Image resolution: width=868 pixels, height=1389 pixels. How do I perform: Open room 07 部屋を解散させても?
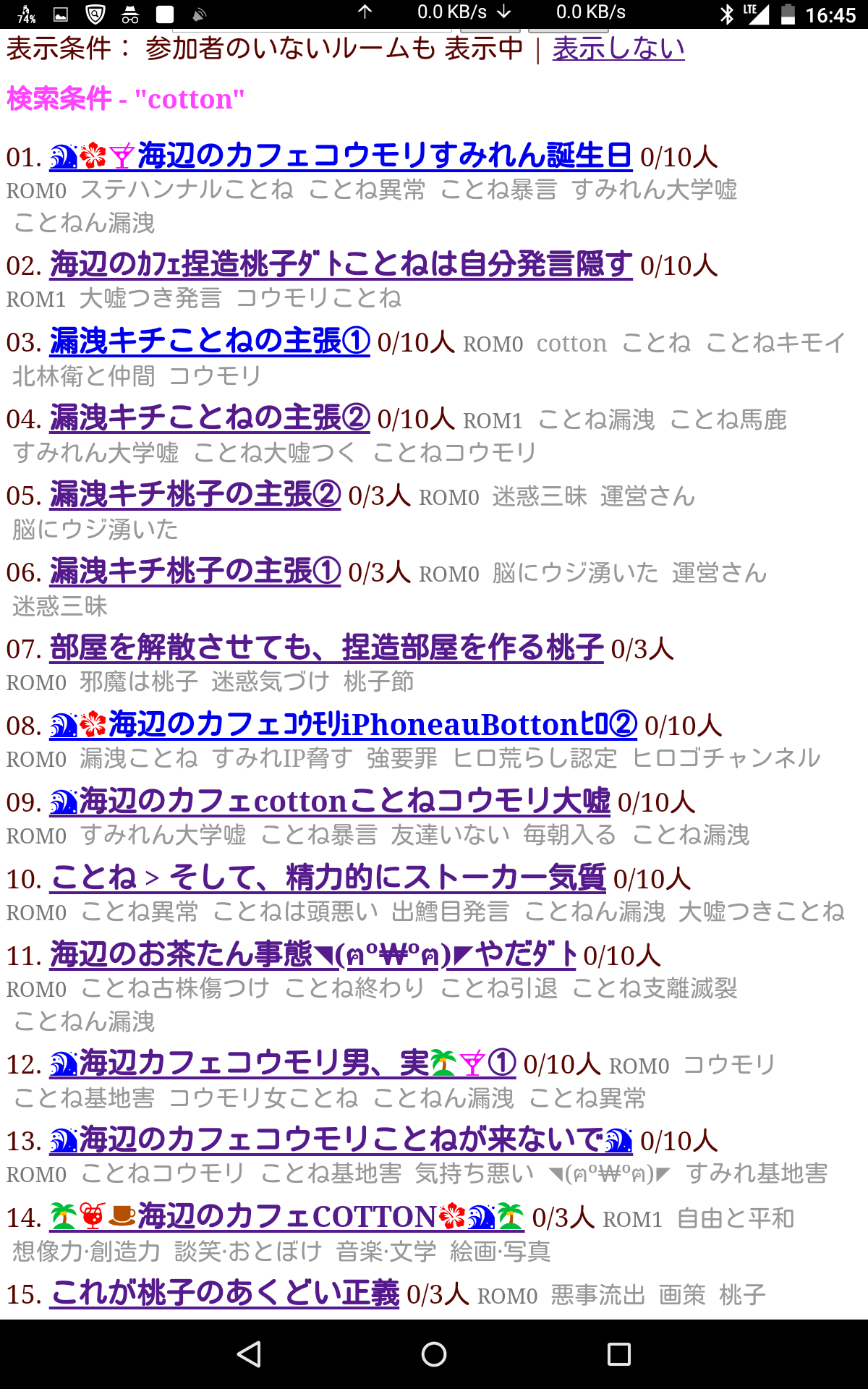point(325,648)
